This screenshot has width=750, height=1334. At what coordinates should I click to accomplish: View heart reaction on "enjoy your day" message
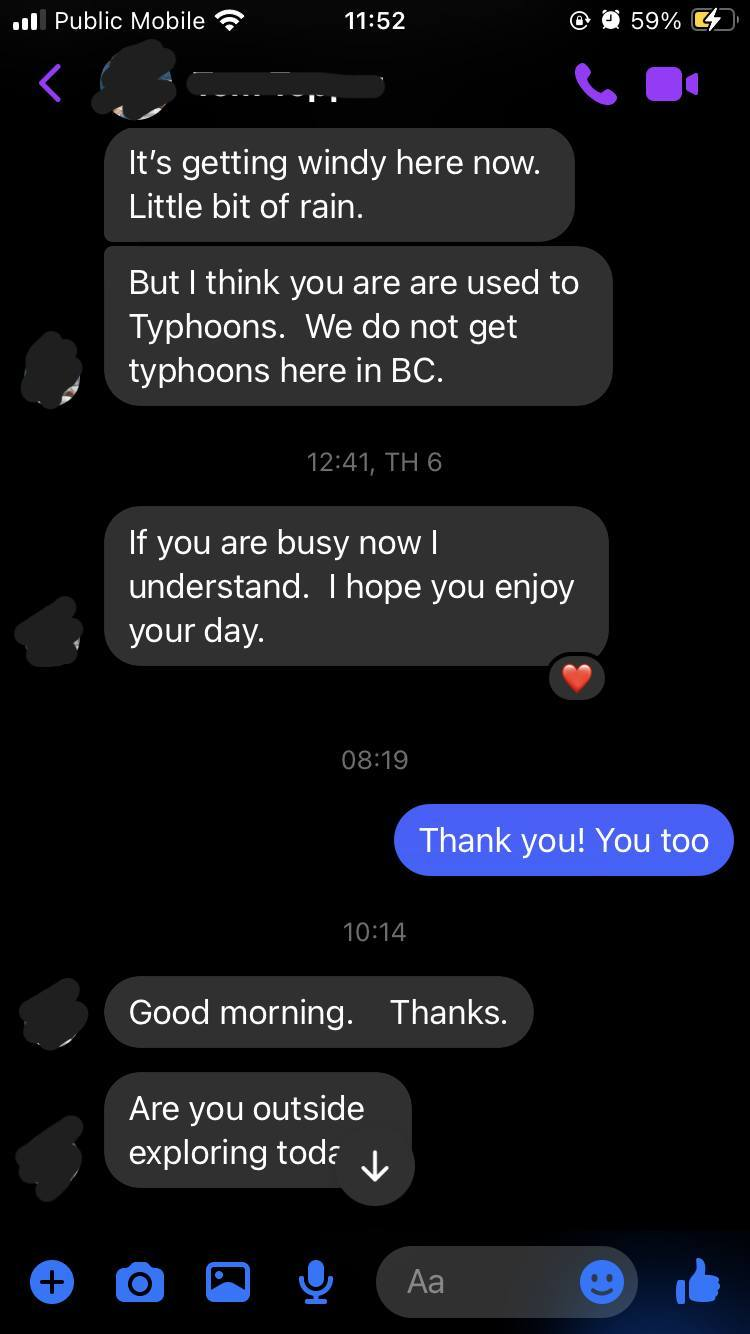pos(577,678)
